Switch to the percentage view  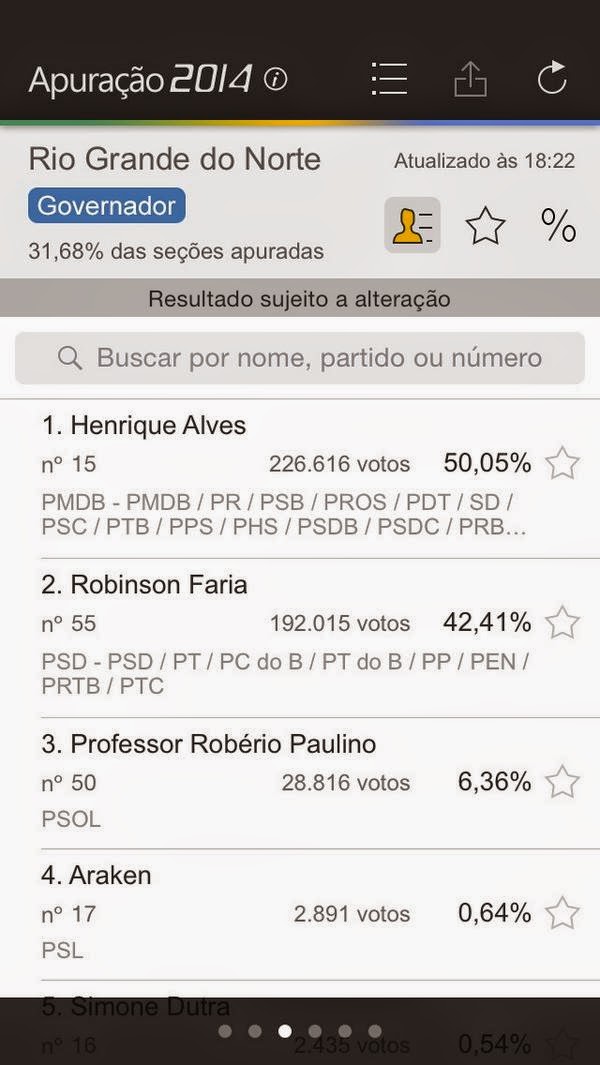click(558, 226)
